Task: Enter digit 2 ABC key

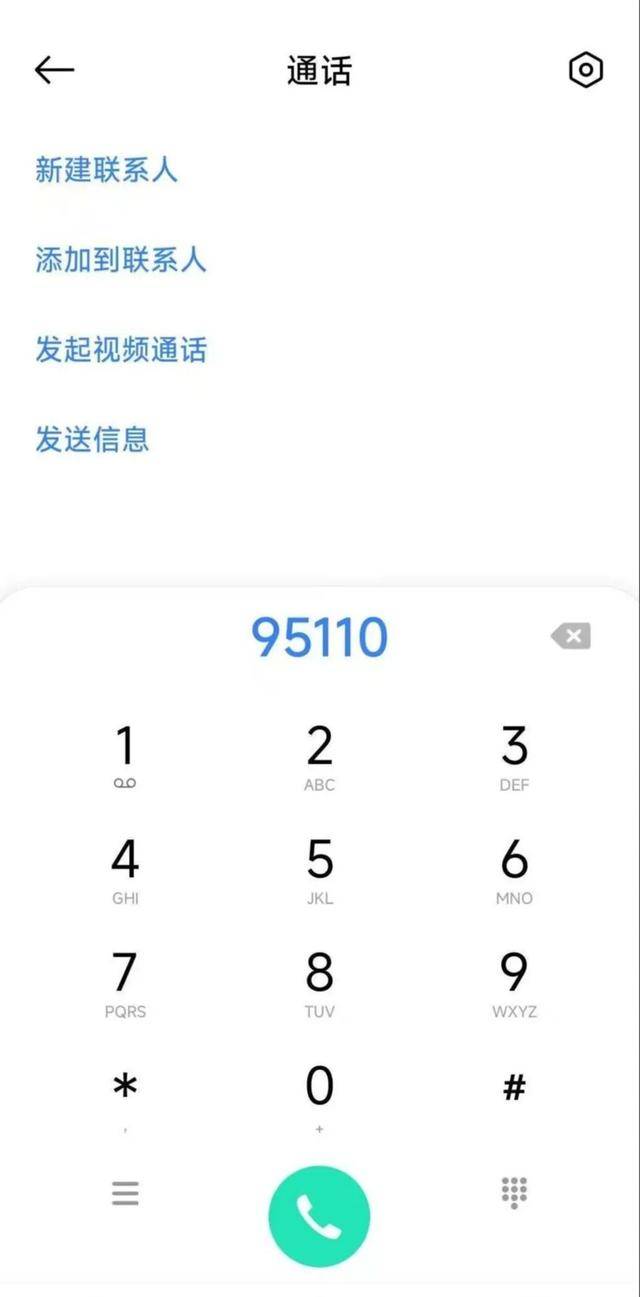Action: point(319,757)
